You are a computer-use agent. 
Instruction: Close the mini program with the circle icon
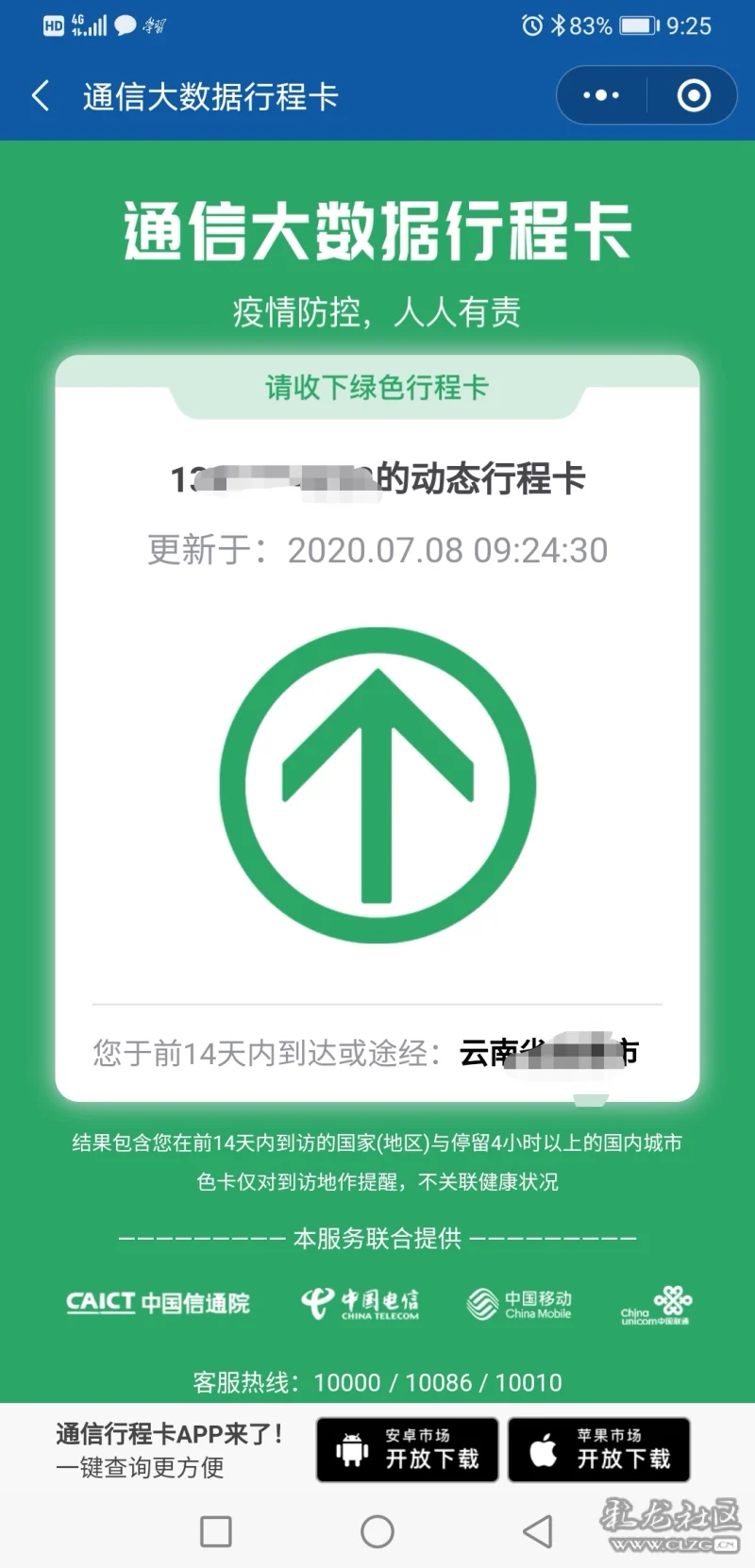click(x=694, y=95)
